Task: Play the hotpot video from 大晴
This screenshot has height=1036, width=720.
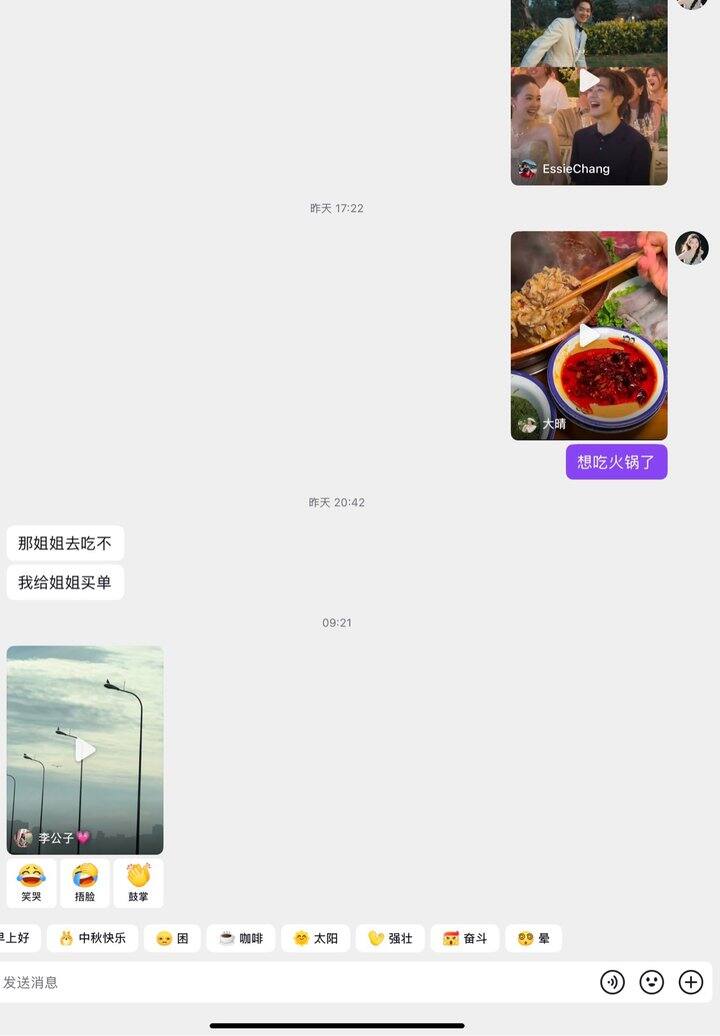Action: click(589, 335)
